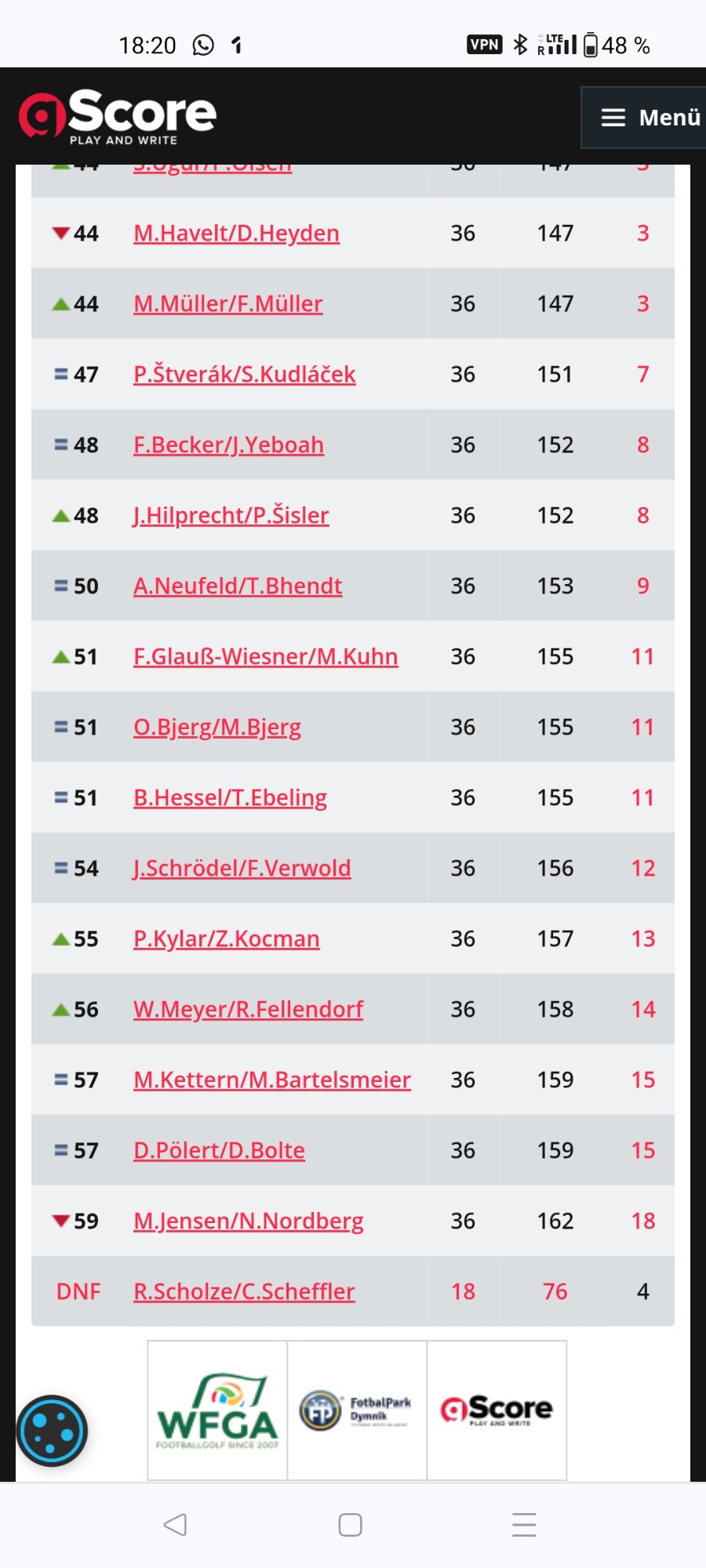Open J.Hilprecht/P.Šisler results
The width and height of the screenshot is (706, 1568).
[231, 516]
